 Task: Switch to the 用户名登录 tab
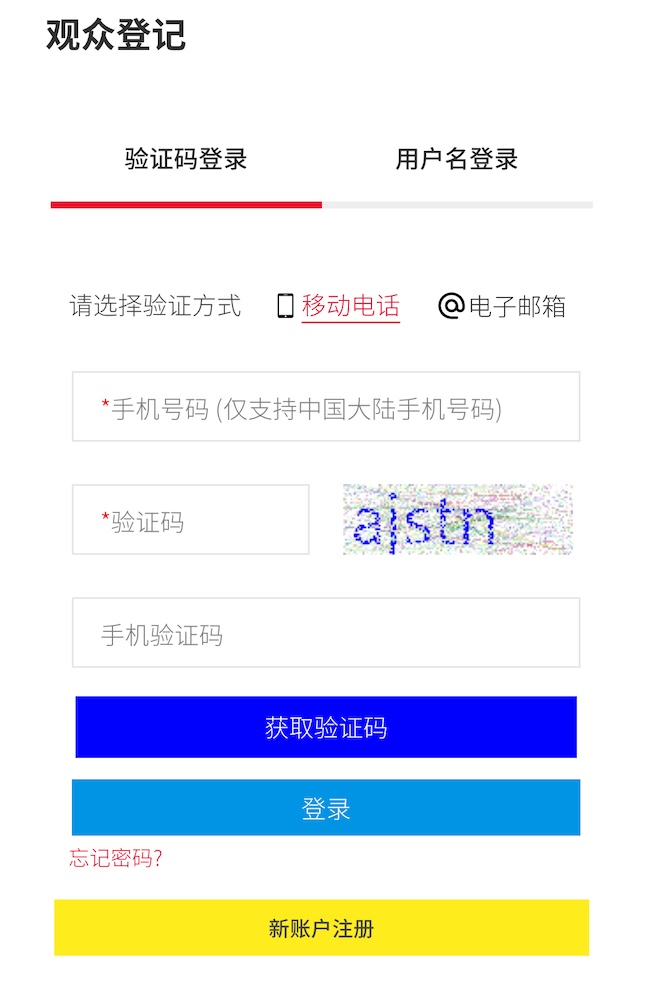pyautogui.click(x=456, y=160)
